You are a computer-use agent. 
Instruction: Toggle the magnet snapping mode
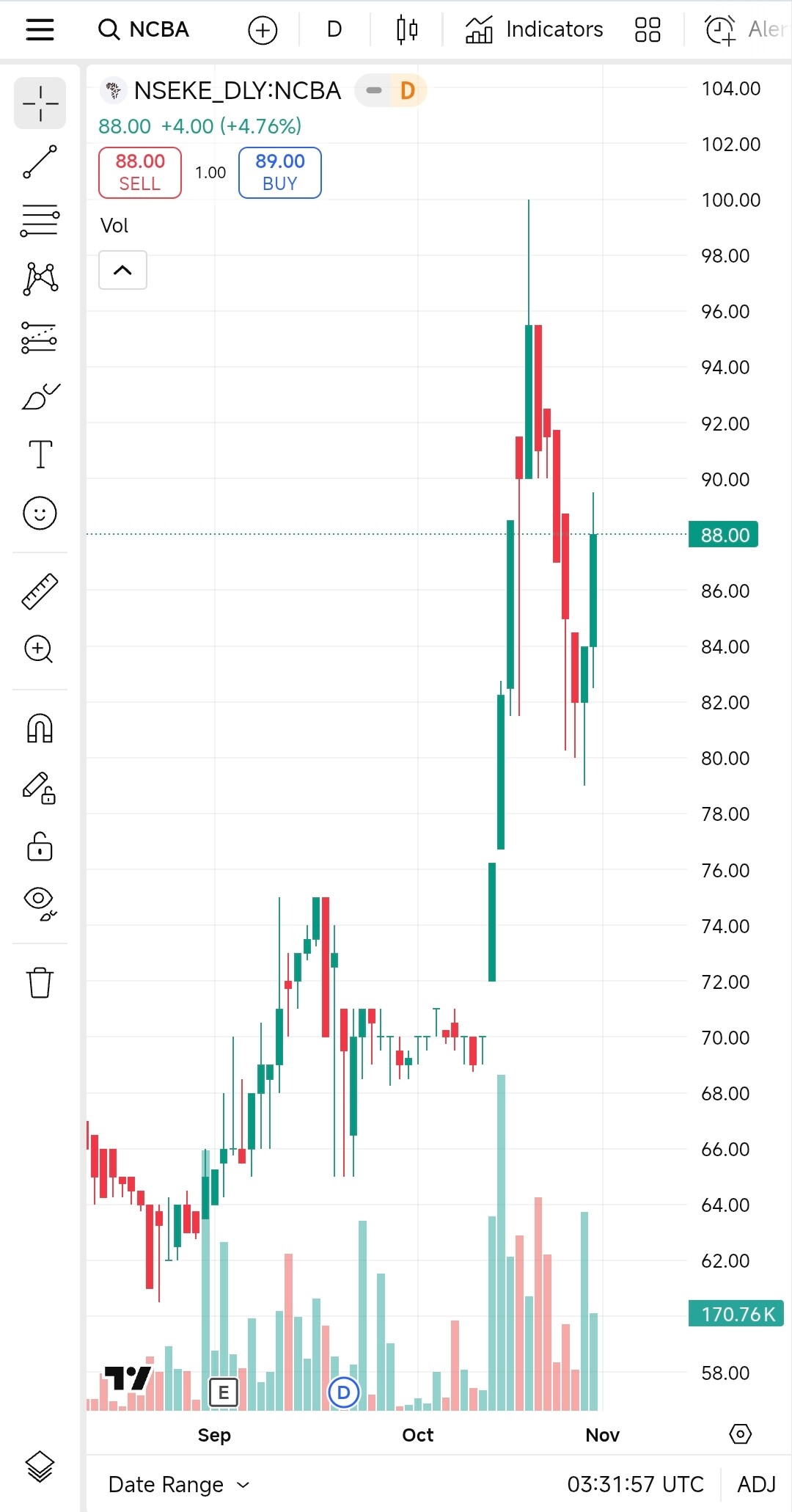(x=40, y=728)
